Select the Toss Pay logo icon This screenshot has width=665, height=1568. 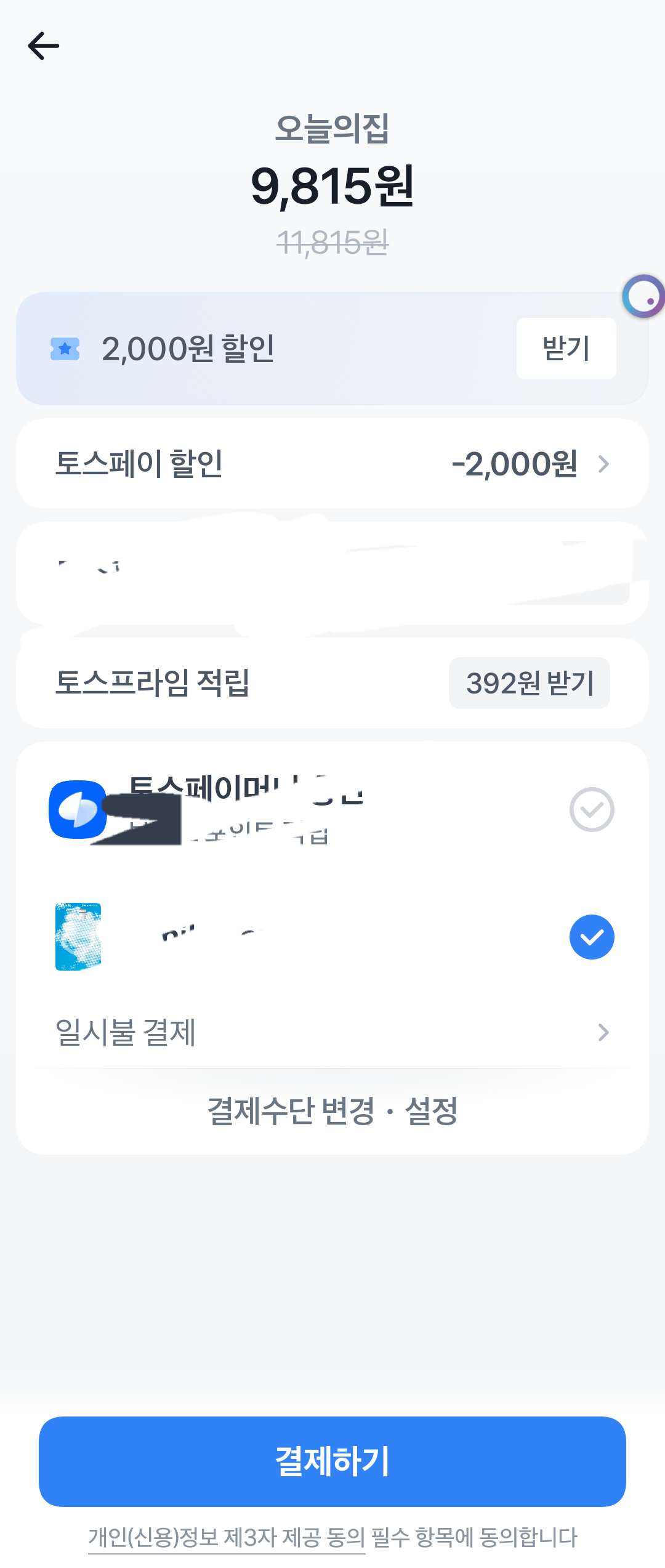pyautogui.click(x=78, y=809)
